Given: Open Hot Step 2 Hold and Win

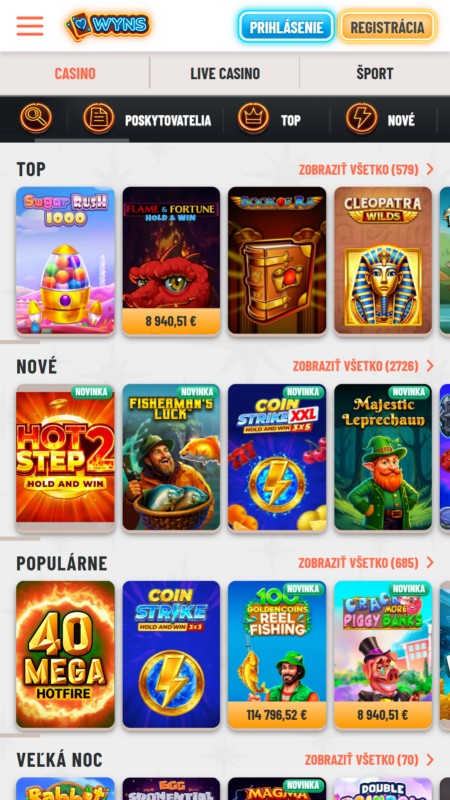Looking at the screenshot, I should coord(65,458).
